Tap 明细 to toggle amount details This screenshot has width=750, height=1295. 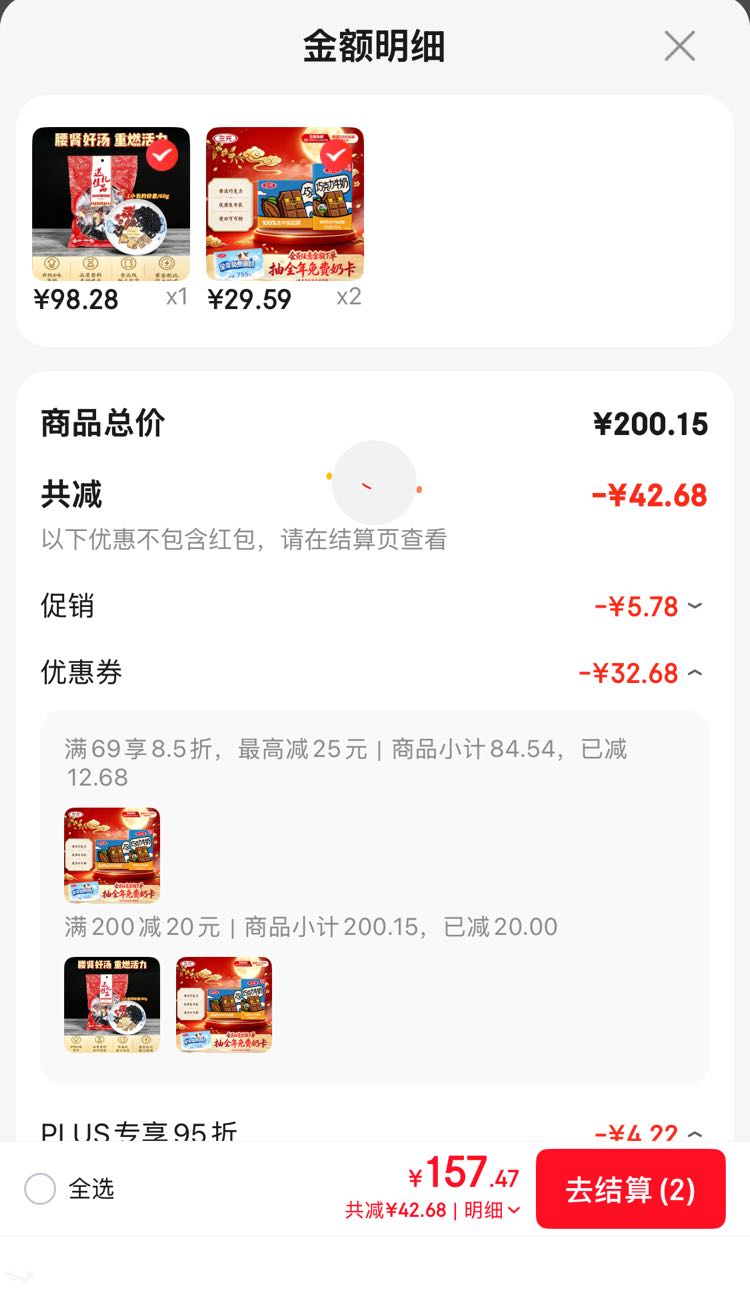[x=493, y=1210]
